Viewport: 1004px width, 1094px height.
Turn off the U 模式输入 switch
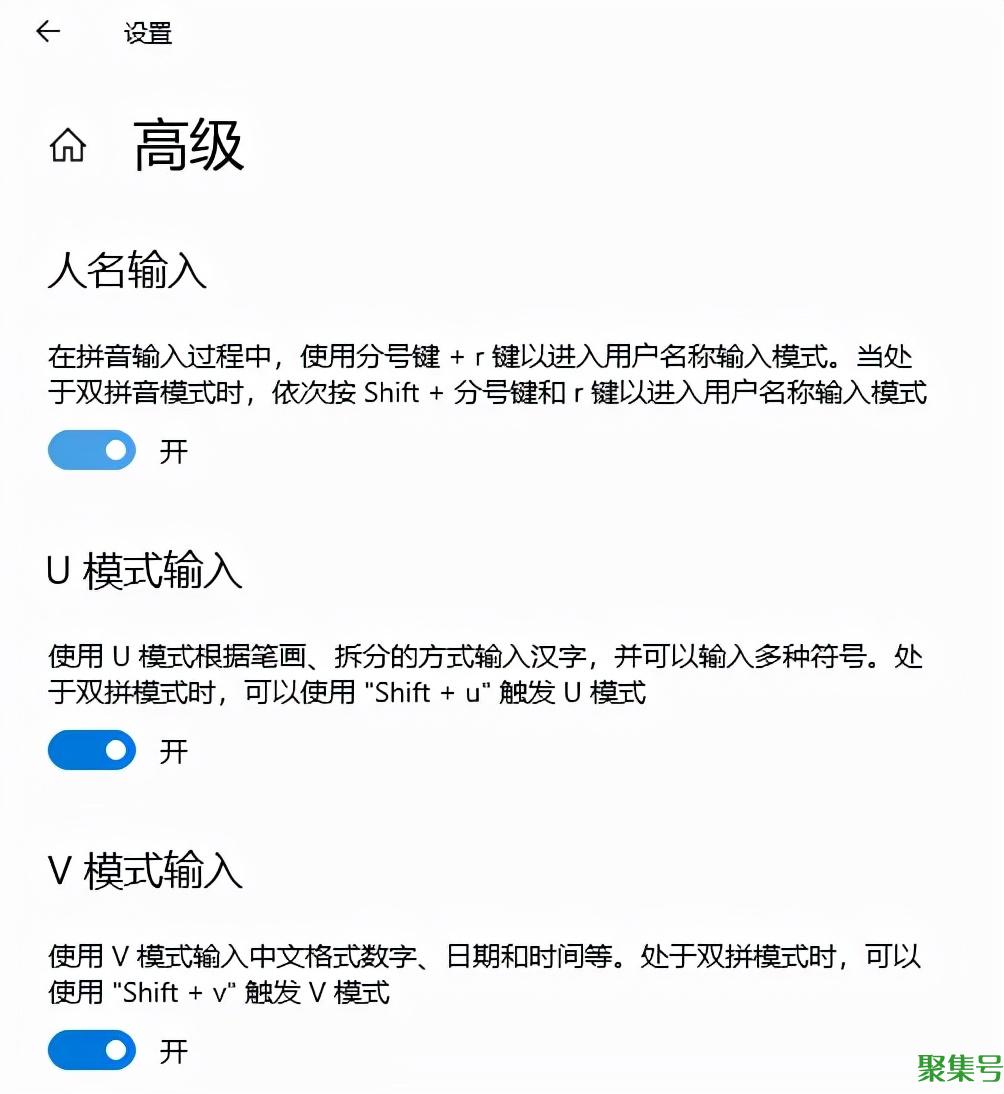point(91,750)
